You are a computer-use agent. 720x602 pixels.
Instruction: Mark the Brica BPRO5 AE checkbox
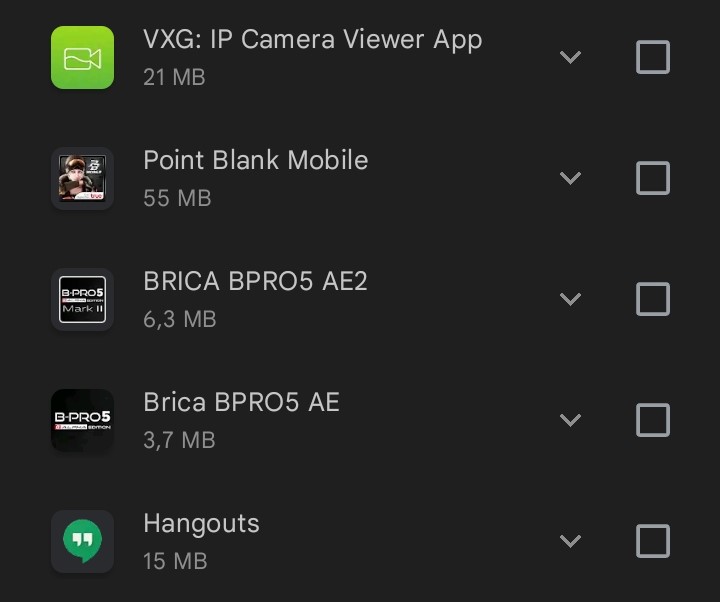653,420
